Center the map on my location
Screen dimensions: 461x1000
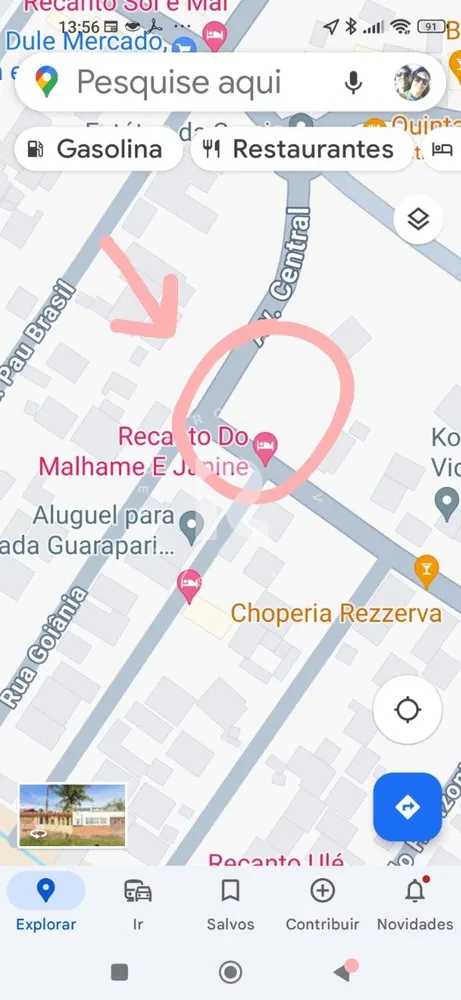point(407,710)
